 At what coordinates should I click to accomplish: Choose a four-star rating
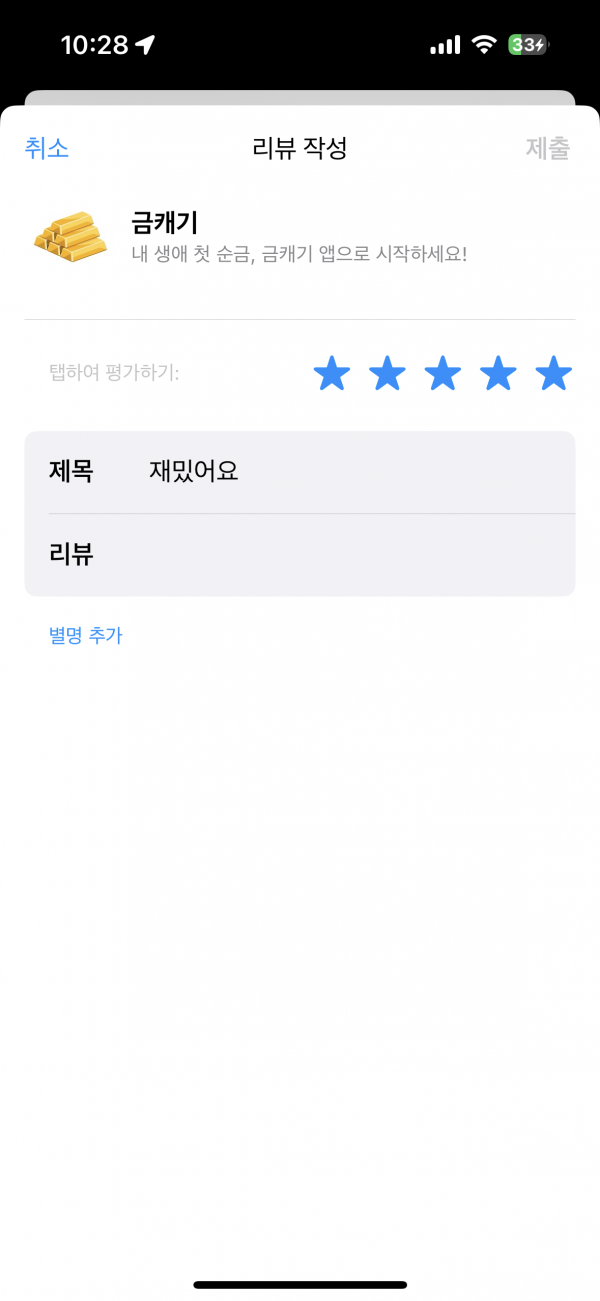click(x=498, y=374)
